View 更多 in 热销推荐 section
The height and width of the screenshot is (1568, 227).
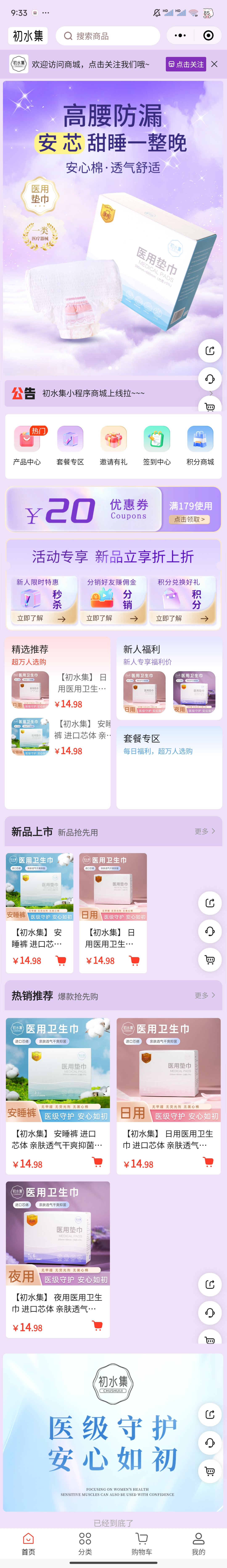pos(205,995)
